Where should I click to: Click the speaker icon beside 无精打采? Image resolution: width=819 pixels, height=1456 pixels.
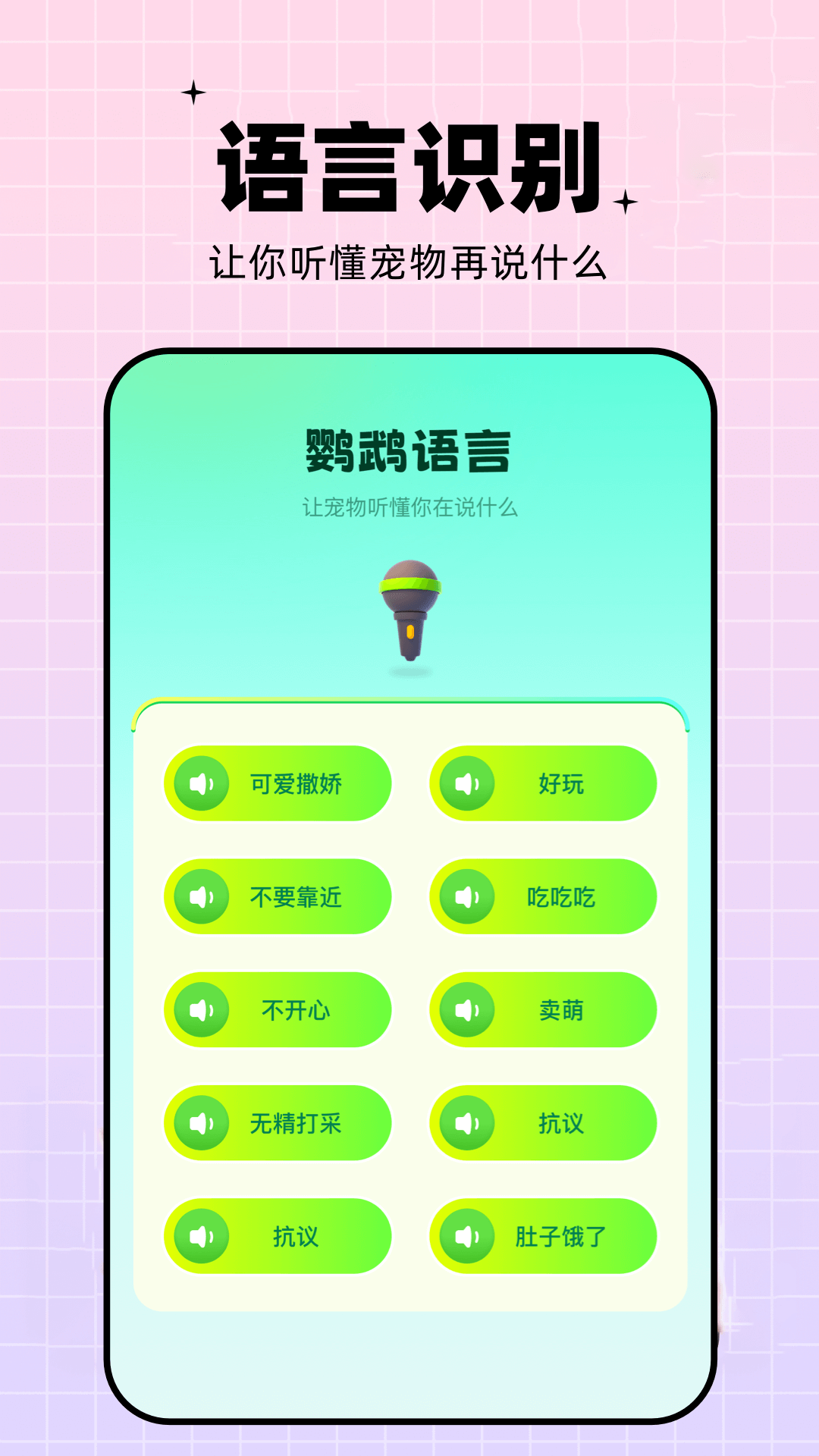(x=199, y=1122)
